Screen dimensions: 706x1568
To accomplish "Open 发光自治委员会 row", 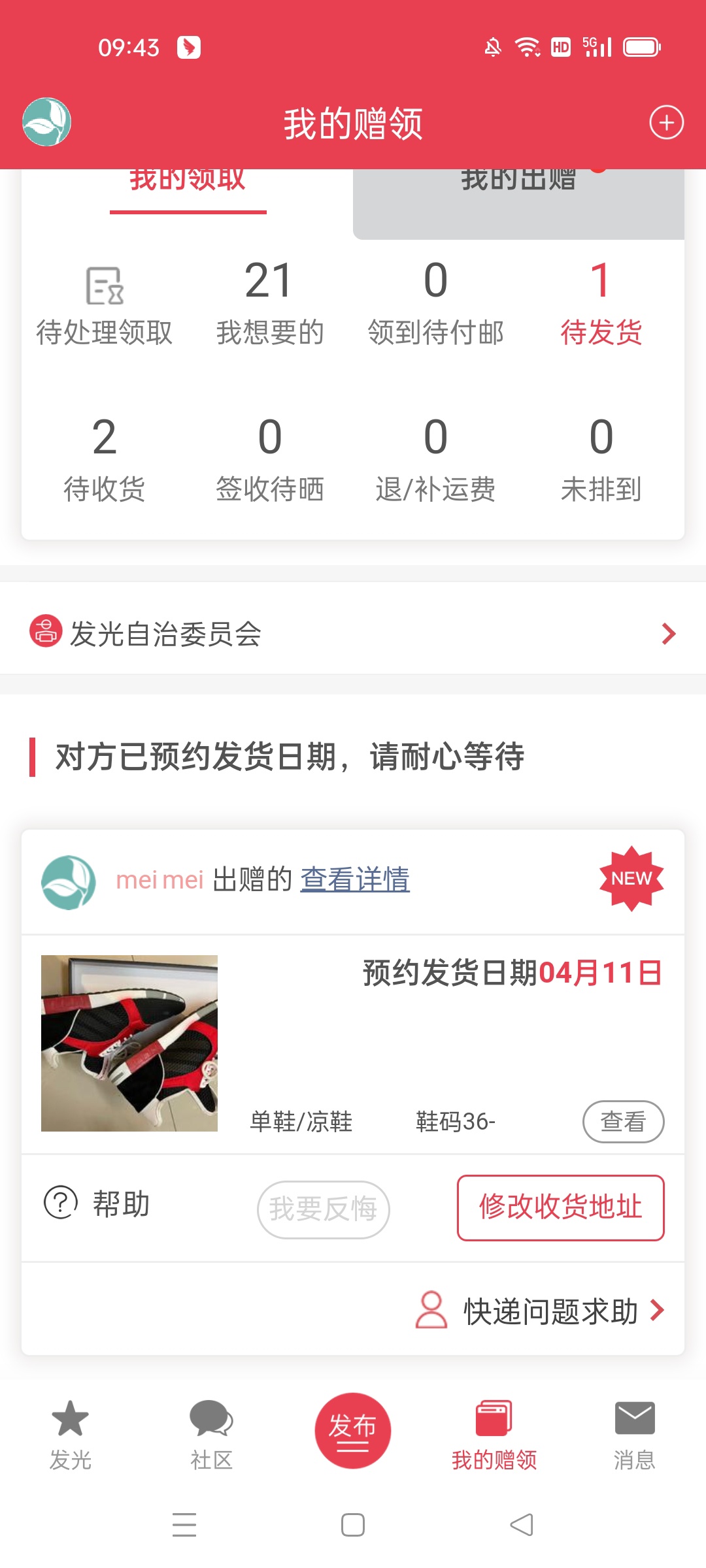I will [x=353, y=633].
